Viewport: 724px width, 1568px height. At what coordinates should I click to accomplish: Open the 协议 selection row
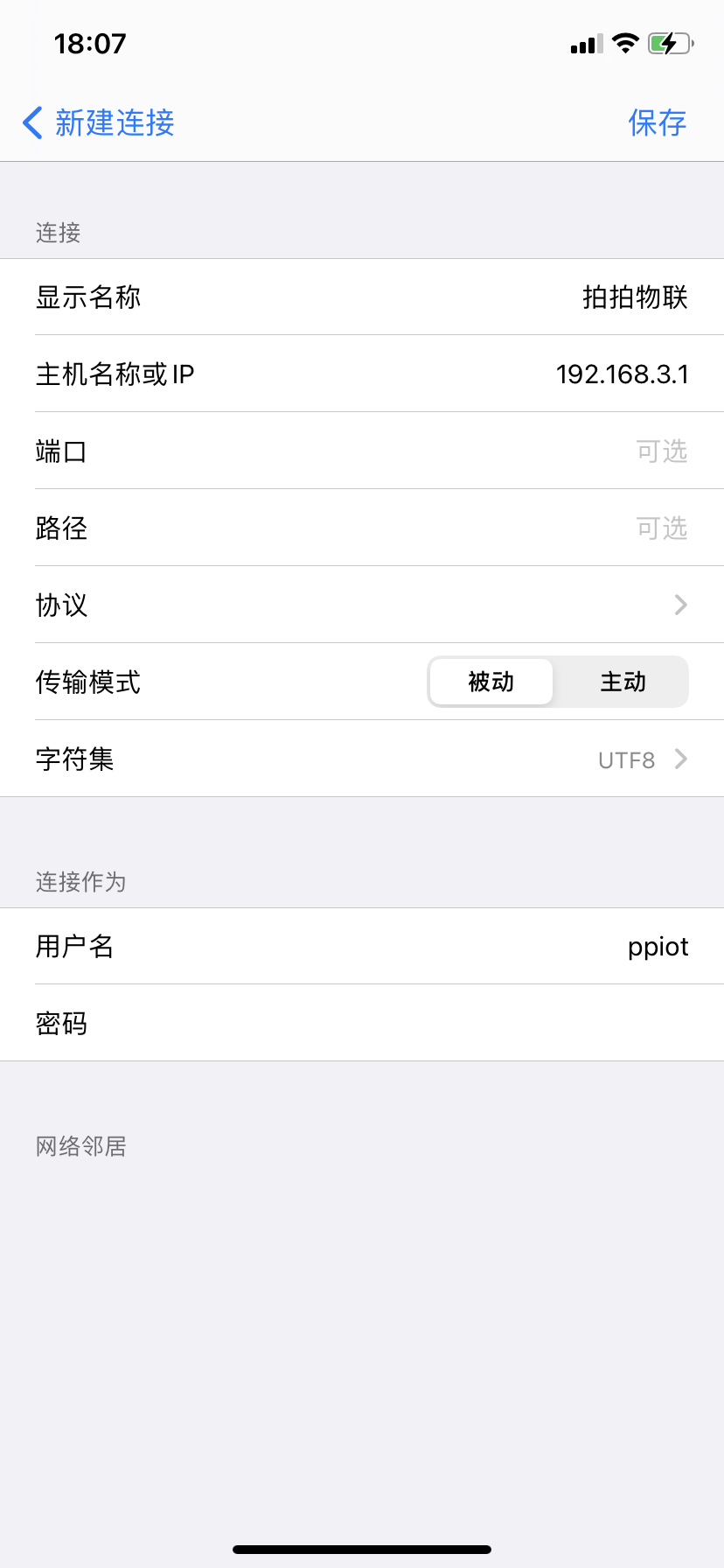pos(362,605)
